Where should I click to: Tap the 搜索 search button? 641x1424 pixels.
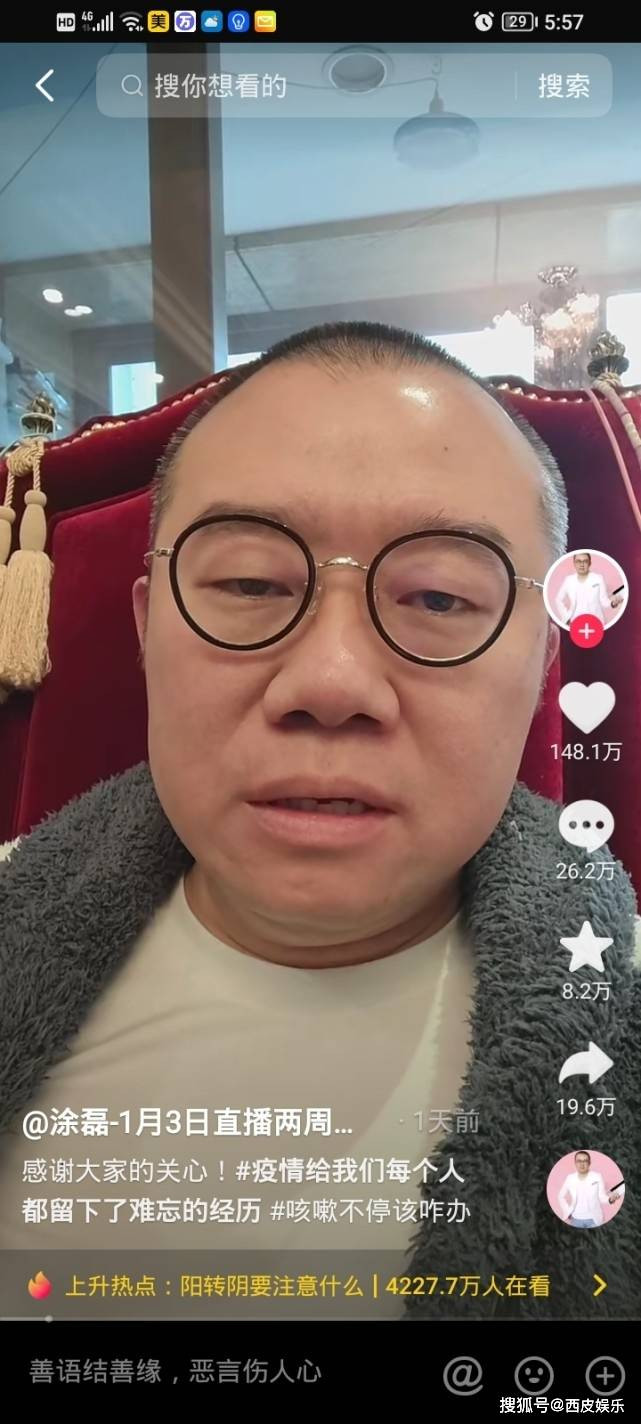(563, 86)
